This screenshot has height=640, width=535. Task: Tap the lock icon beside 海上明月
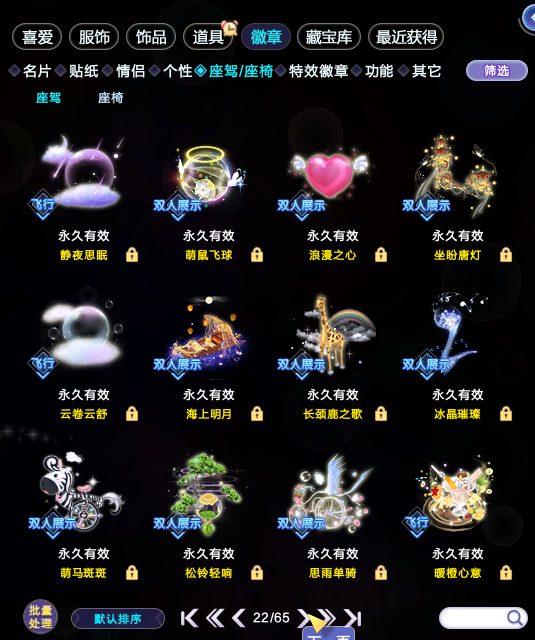point(257,414)
